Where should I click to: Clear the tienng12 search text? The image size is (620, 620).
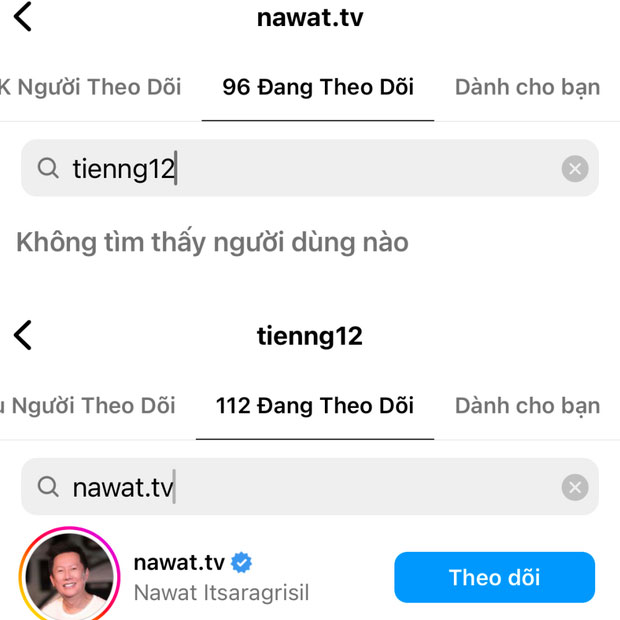tap(574, 169)
